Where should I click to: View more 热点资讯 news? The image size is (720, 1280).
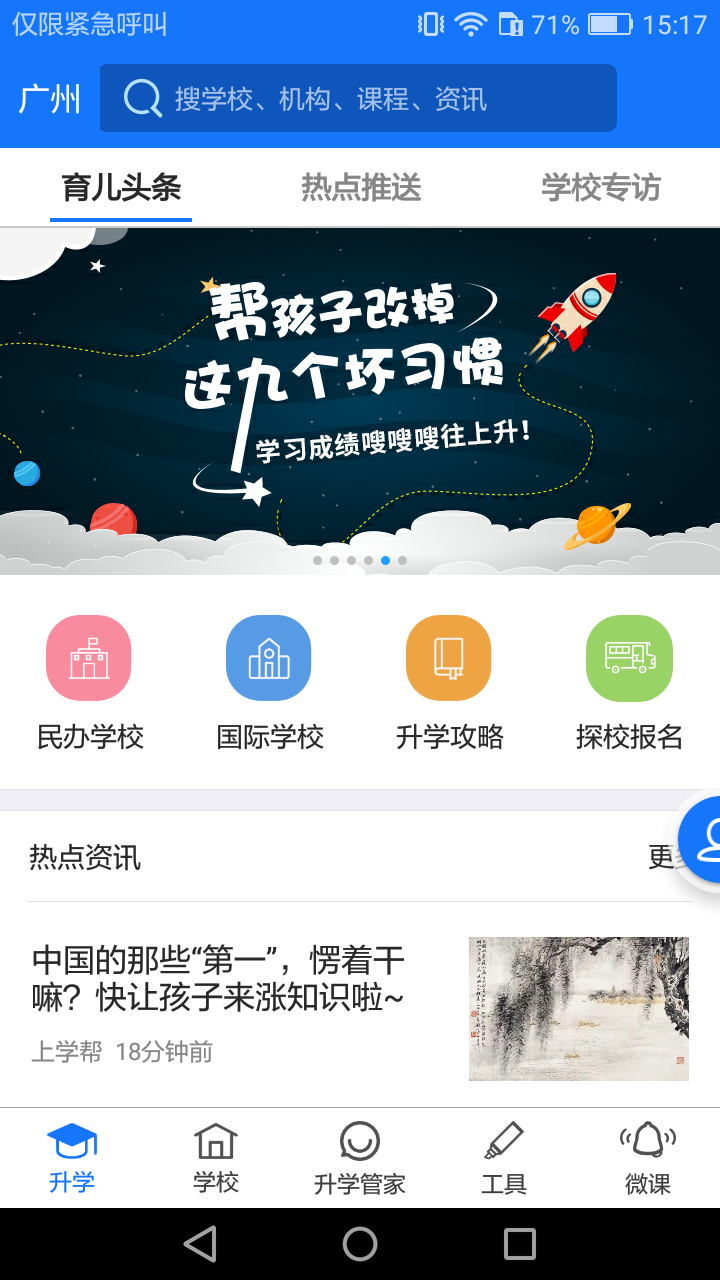click(x=662, y=857)
